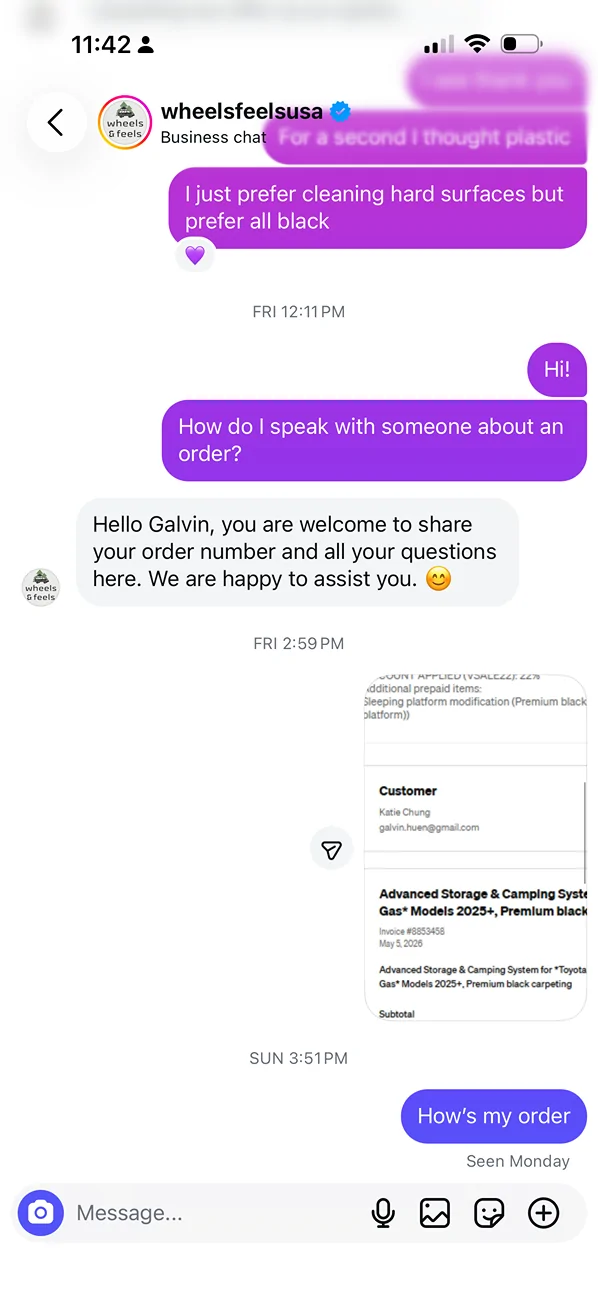This screenshot has height=1300, width=598.
Task: Open the camera from message bar
Action: pyautogui.click(x=40, y=1213)
